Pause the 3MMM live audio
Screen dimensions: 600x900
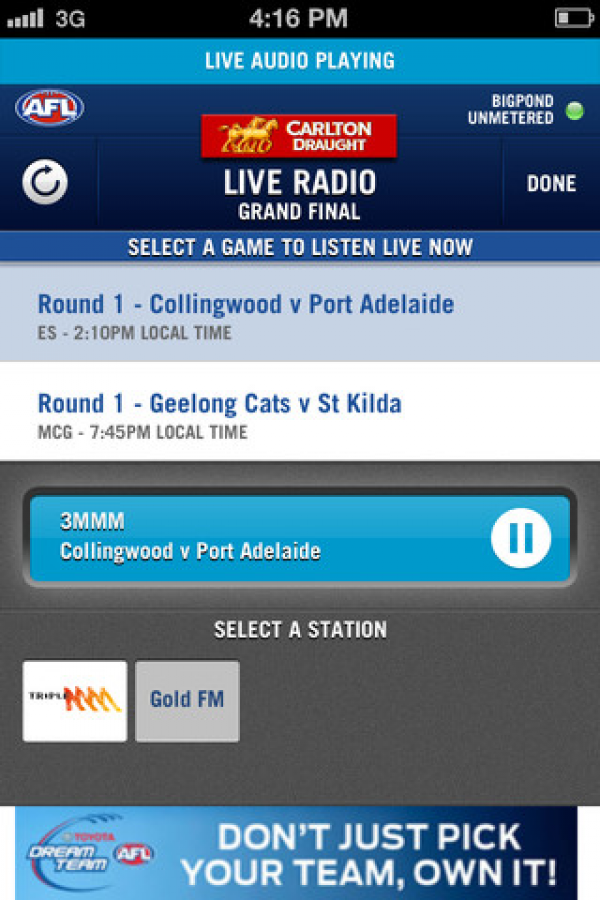520,538
